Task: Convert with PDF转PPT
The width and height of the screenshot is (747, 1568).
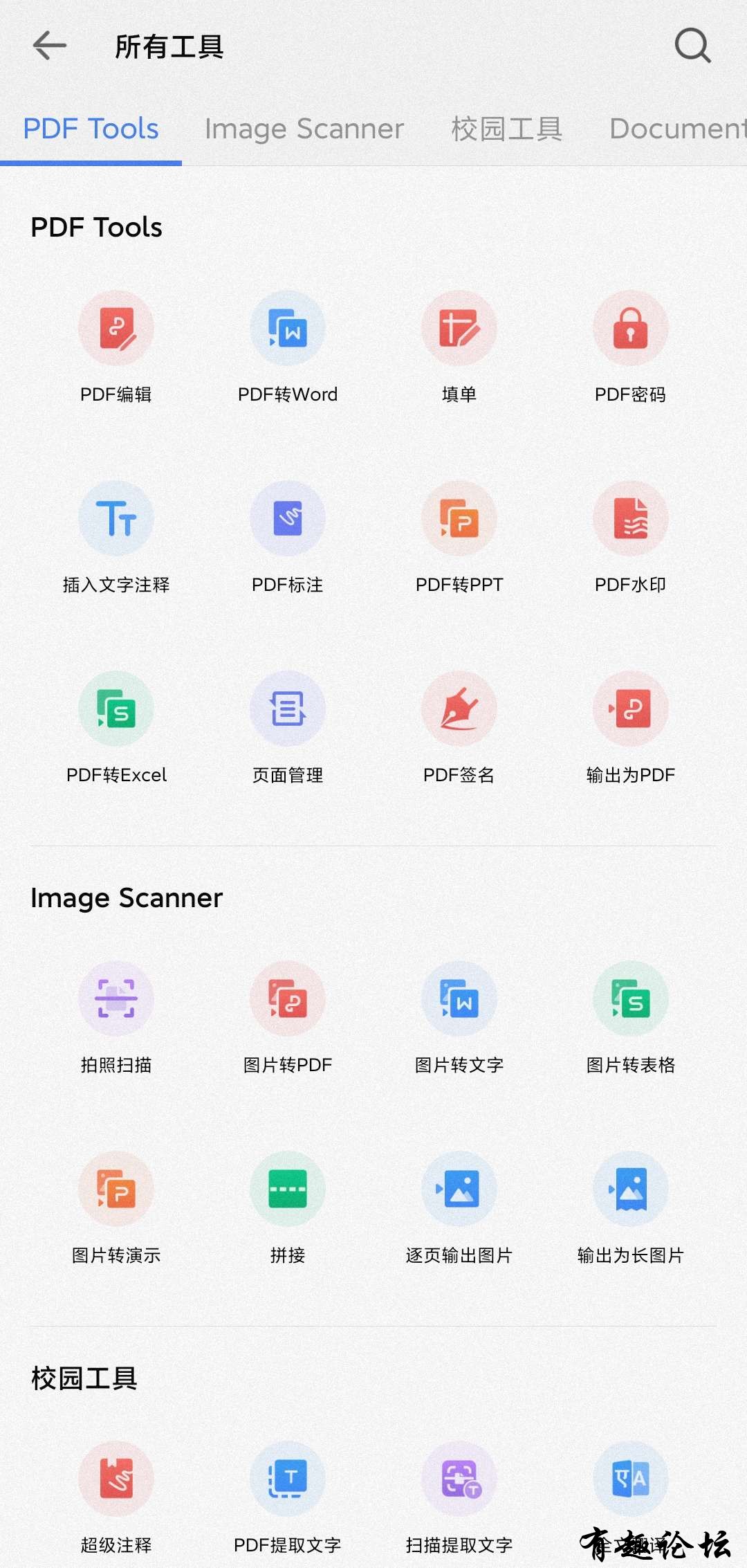Action: coord(459,519)
